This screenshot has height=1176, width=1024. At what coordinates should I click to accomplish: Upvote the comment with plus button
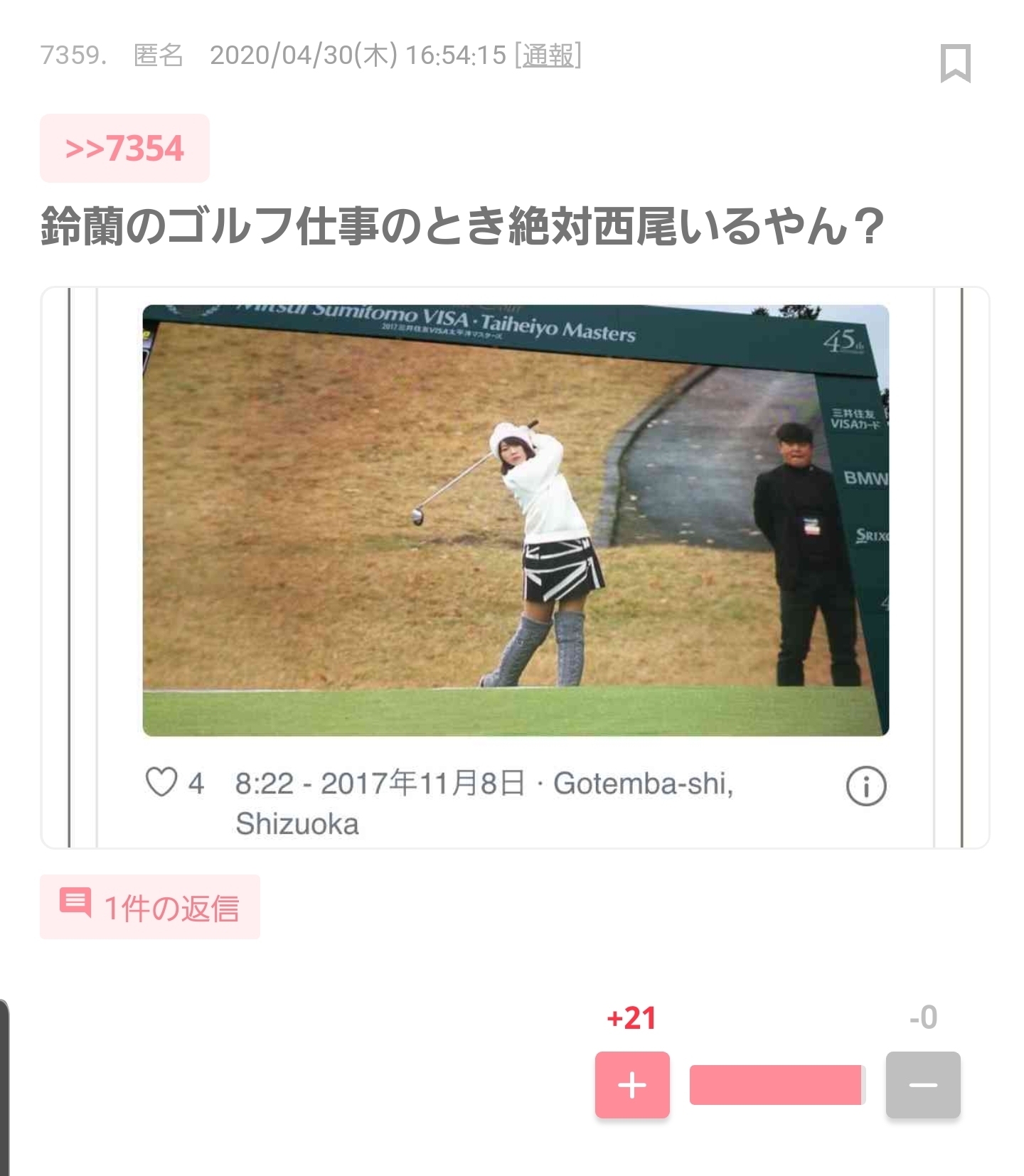click(632, 1085)
